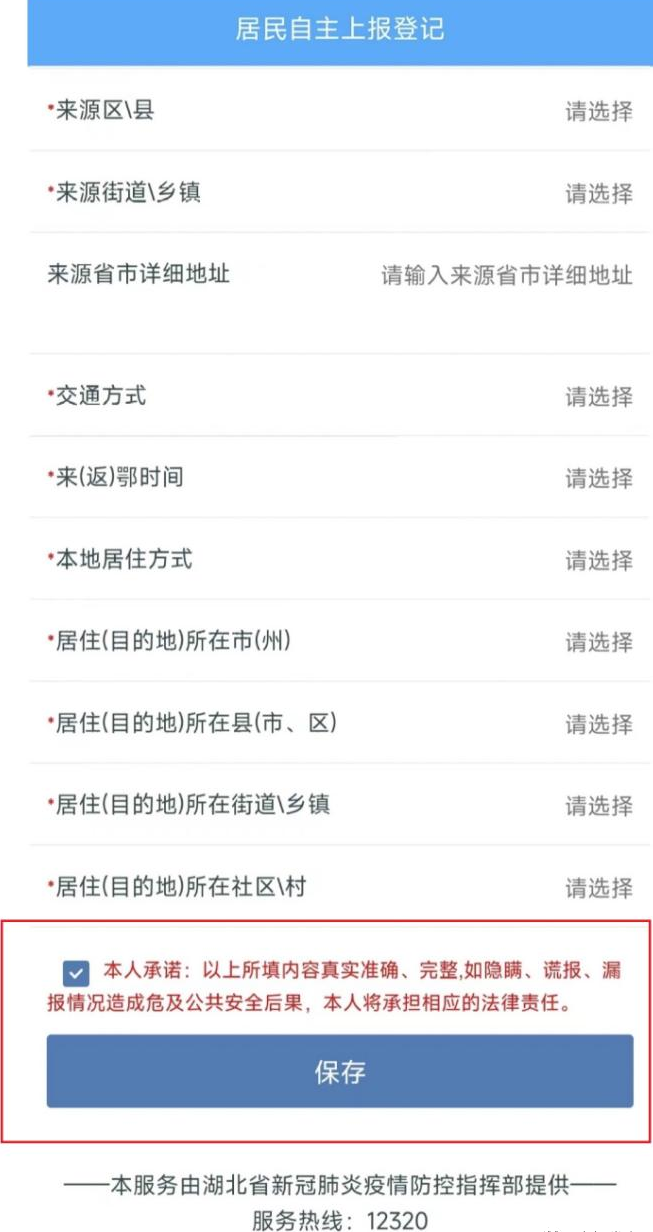Viewport: 653px width, 1232px height.
Task: Pick 居住(目的地)所在市(州)
Action: [340, 642]
